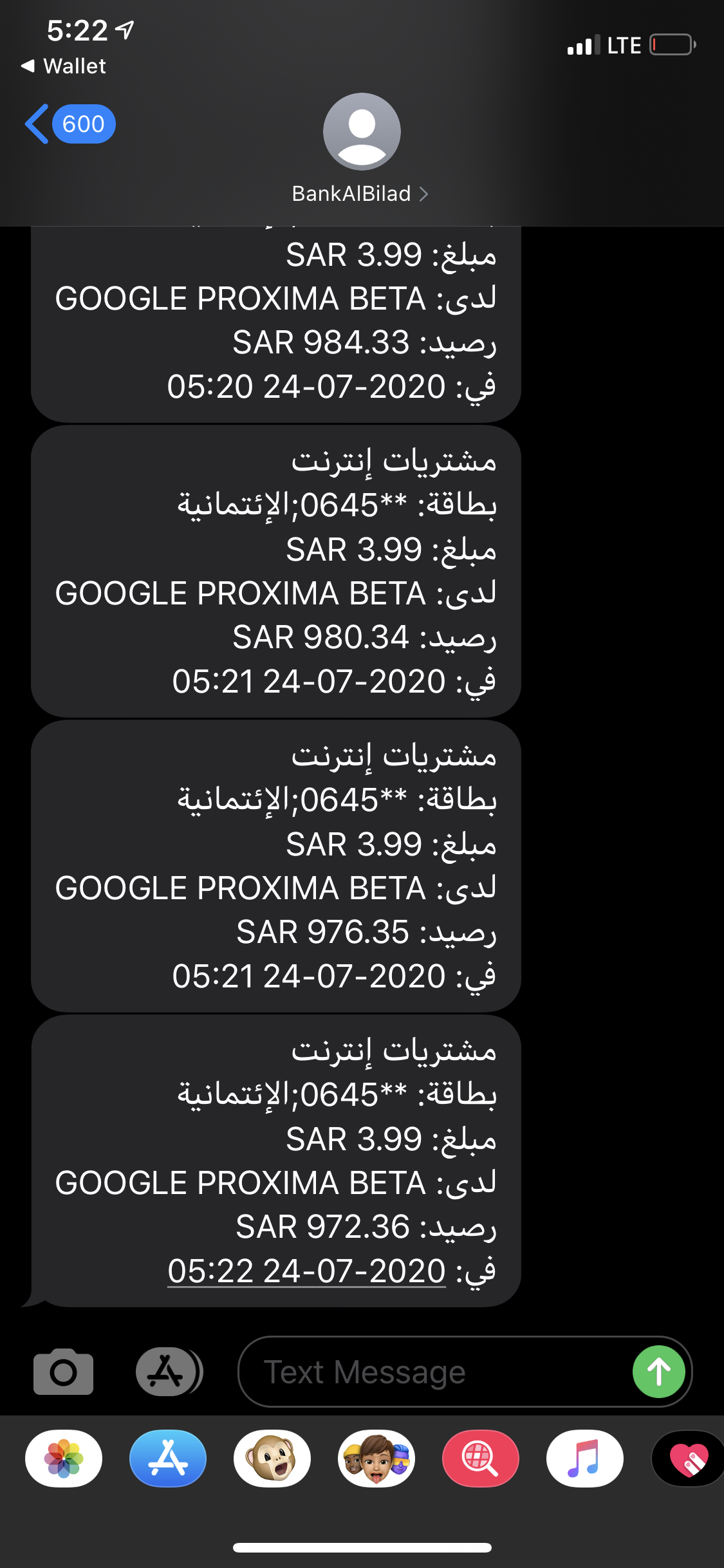Open the Digital Touch heart app
Image resolution: width=724 pixels, height=1568 pixels.
tap(687, 1459)
